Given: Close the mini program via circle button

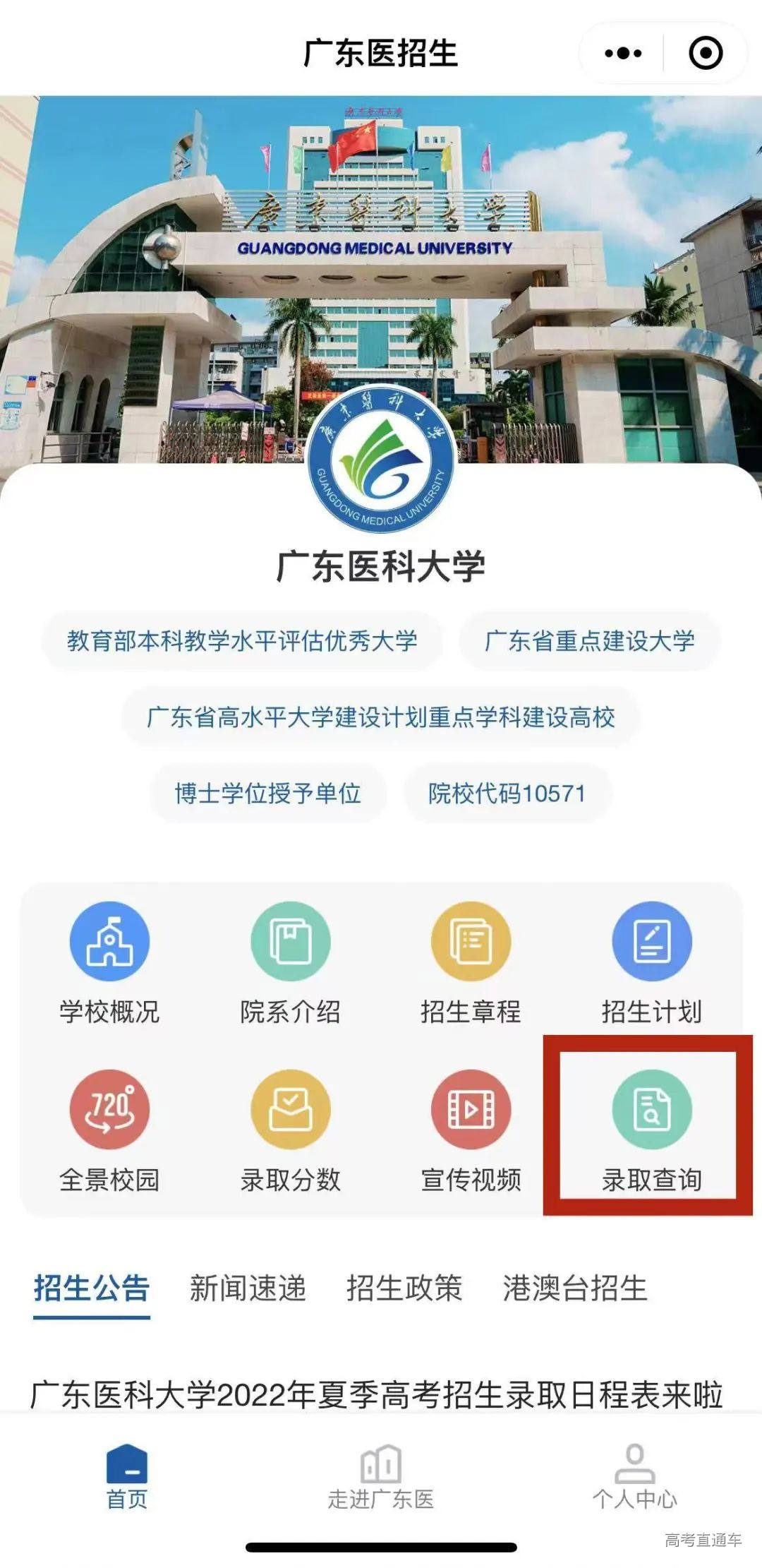Looking at the screenshot, I should tap(705, 54).
